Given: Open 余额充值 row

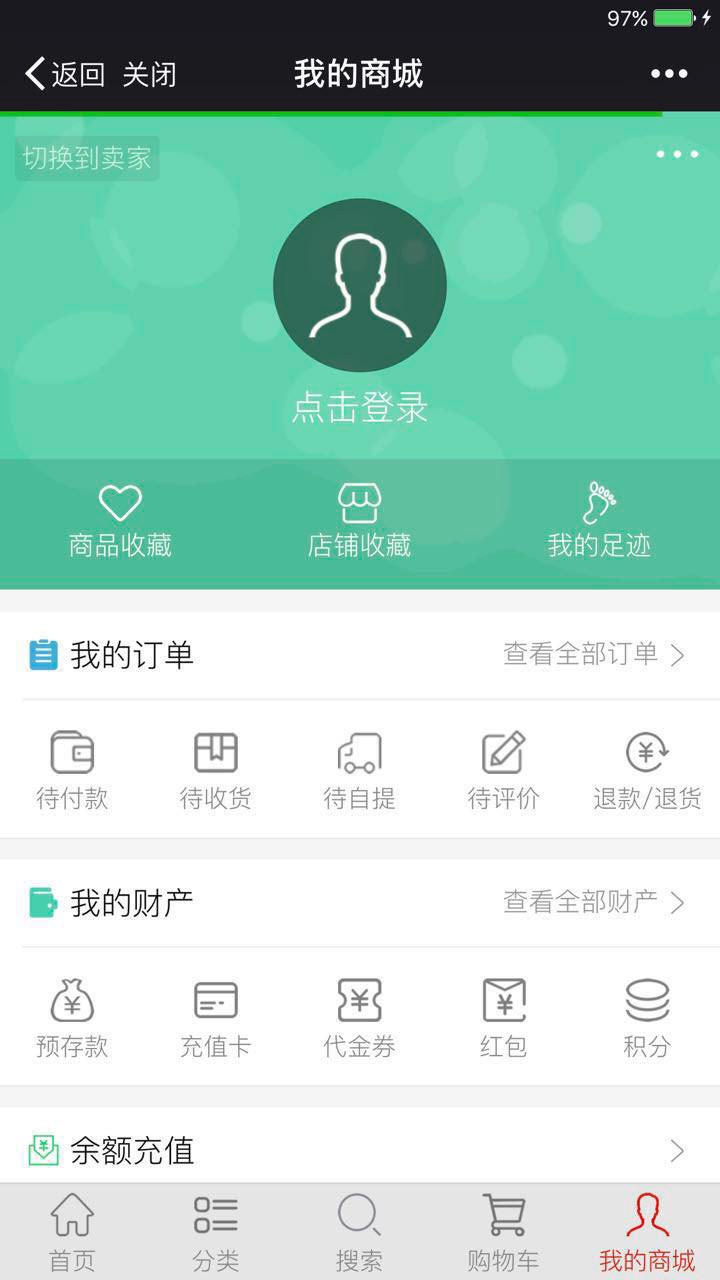Looking at the screenshot, I should [360, 1151].
